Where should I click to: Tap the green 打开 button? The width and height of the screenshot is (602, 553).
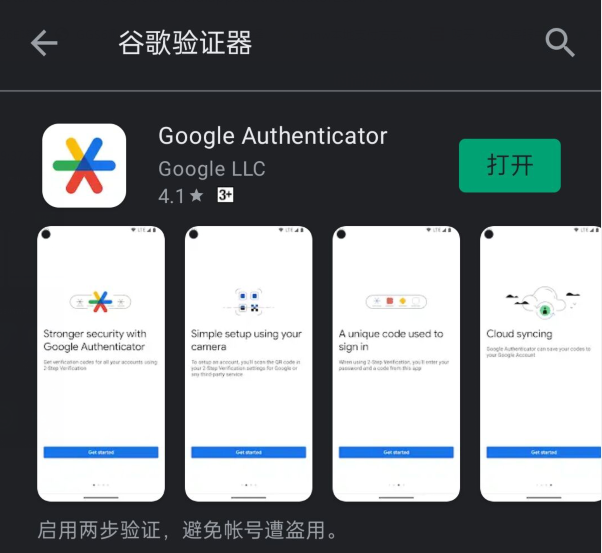[x=509, y=166]
